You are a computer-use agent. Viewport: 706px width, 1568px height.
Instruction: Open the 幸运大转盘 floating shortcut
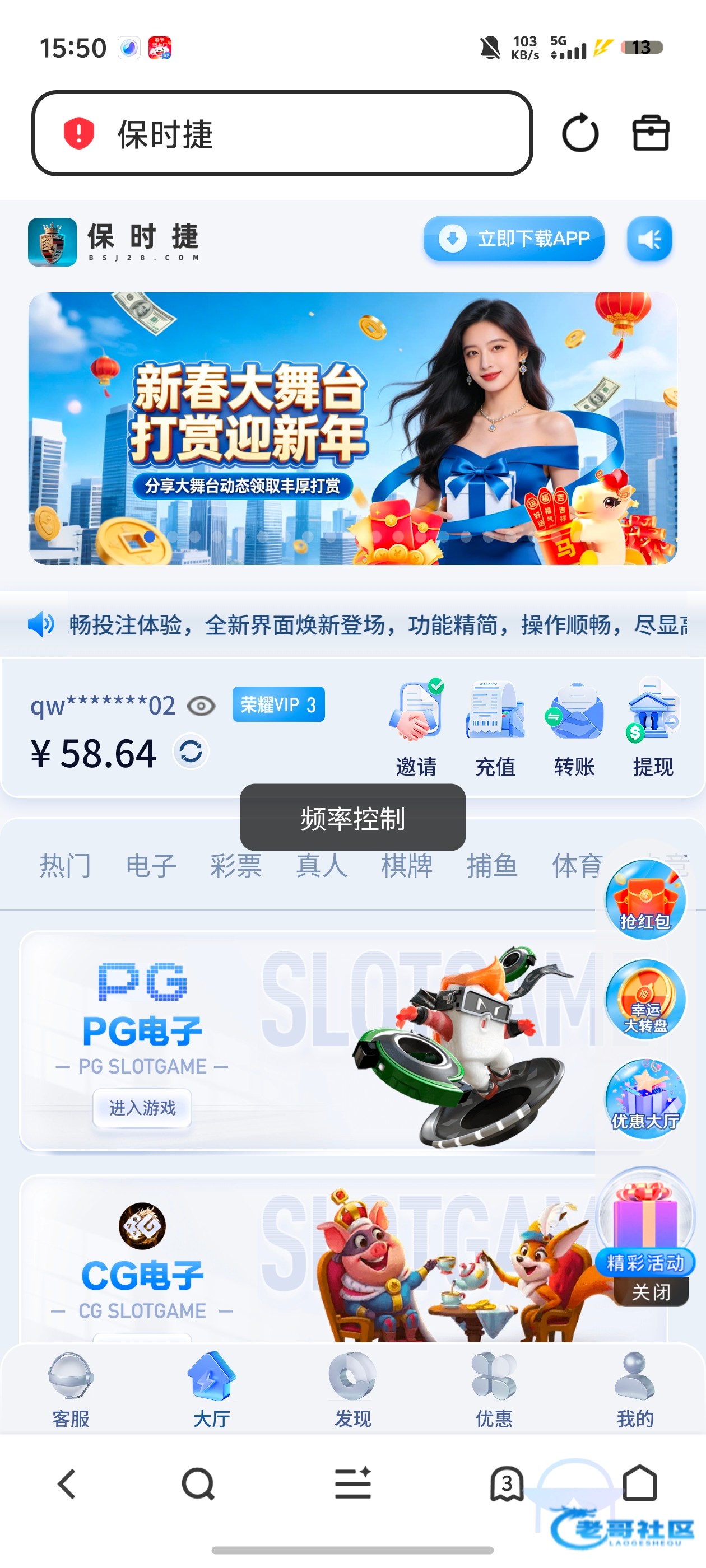click(x=644, y=1000)
